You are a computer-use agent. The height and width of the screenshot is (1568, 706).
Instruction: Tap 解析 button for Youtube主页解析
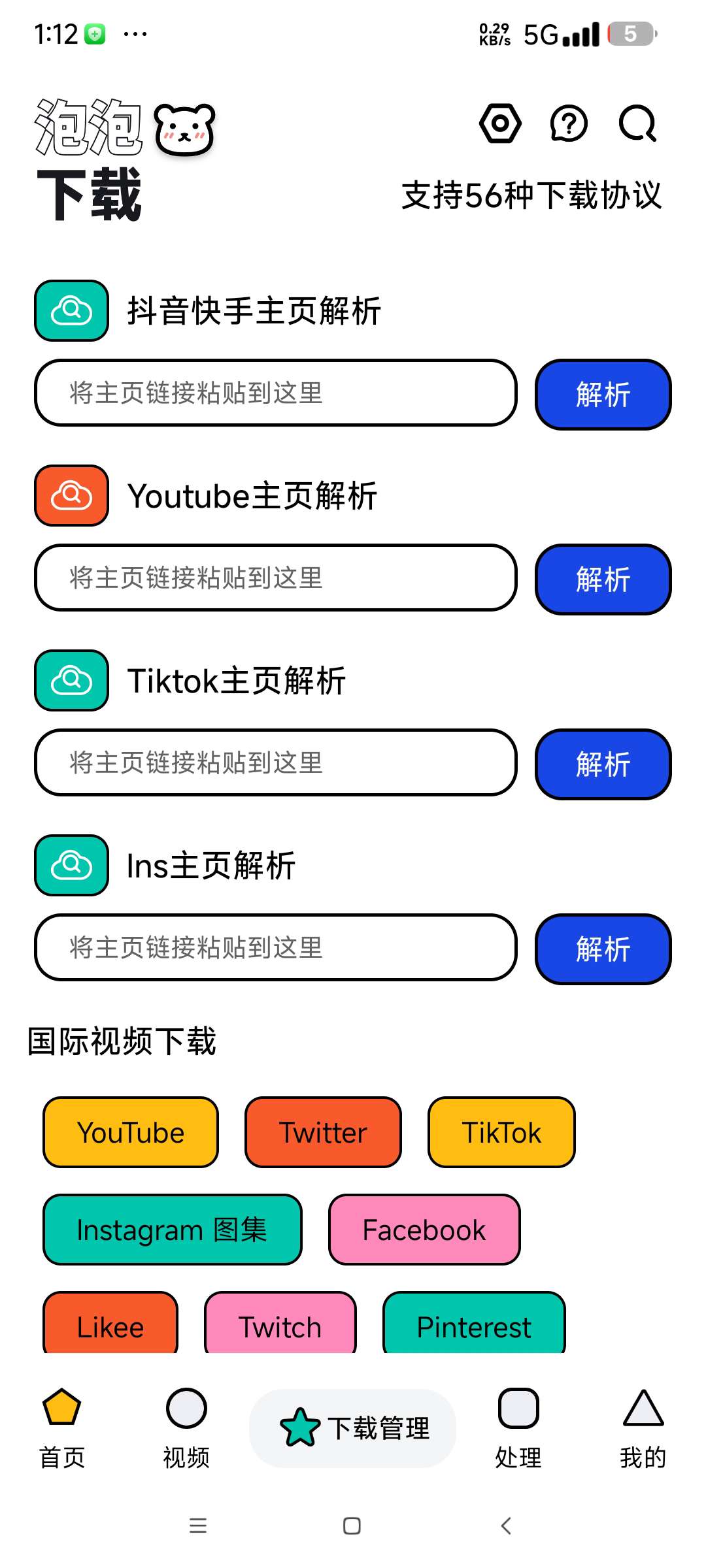603,580
